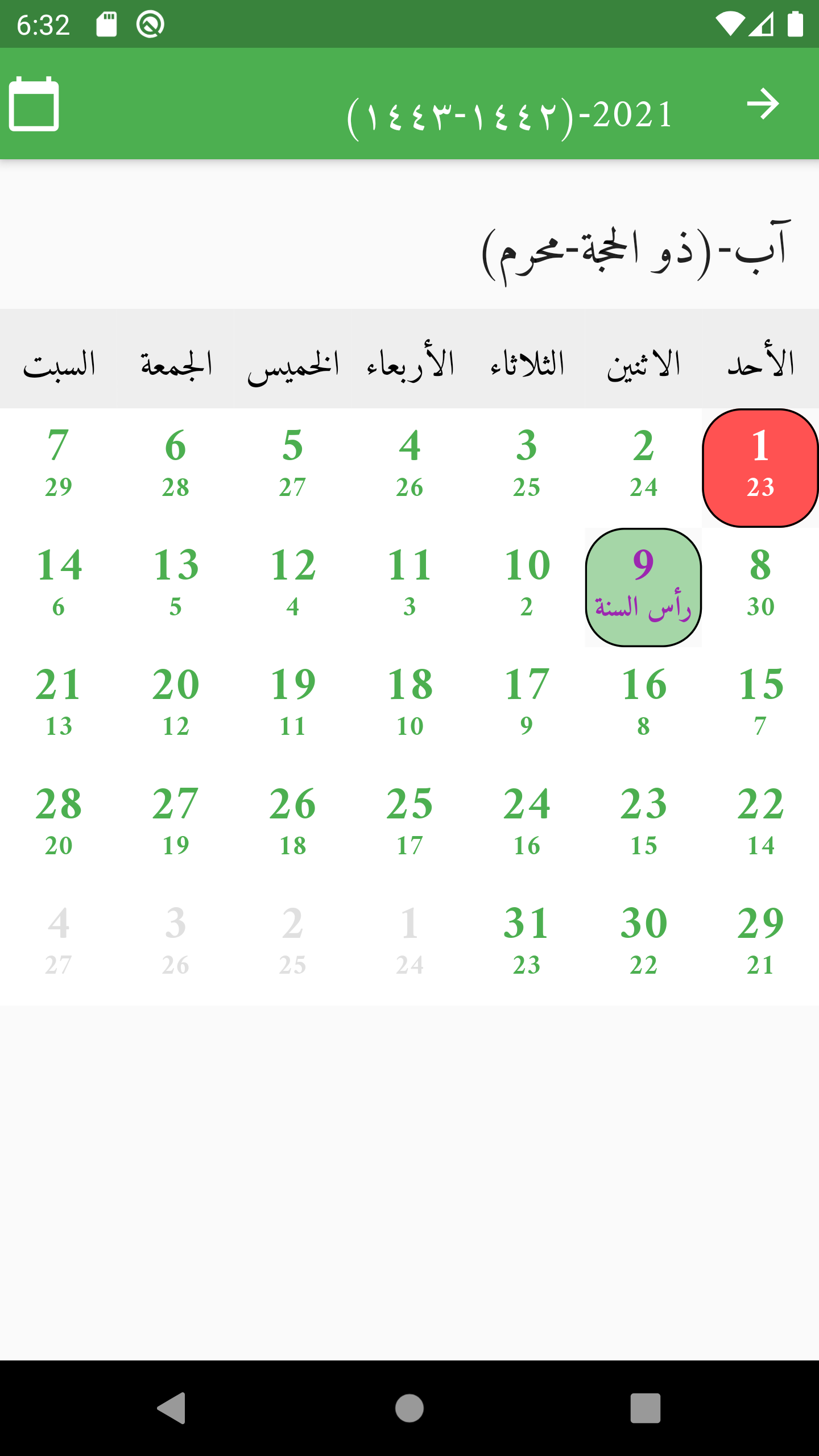Open the calendar icon in the toolbar
This screenshot has width=819, height=1456.
click(34, 104)
